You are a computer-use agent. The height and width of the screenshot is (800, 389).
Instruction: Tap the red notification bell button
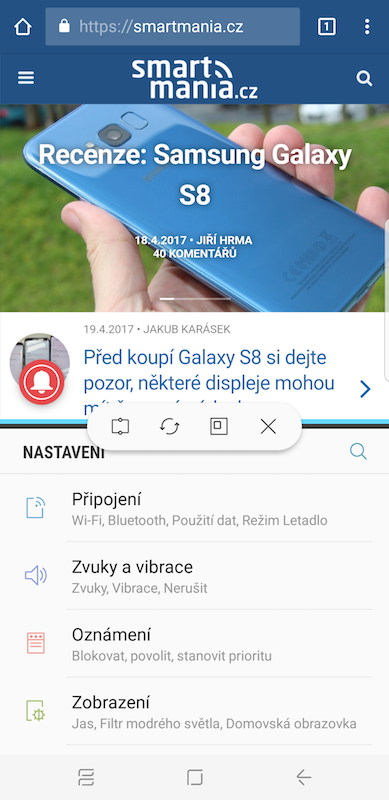[41, 383]
